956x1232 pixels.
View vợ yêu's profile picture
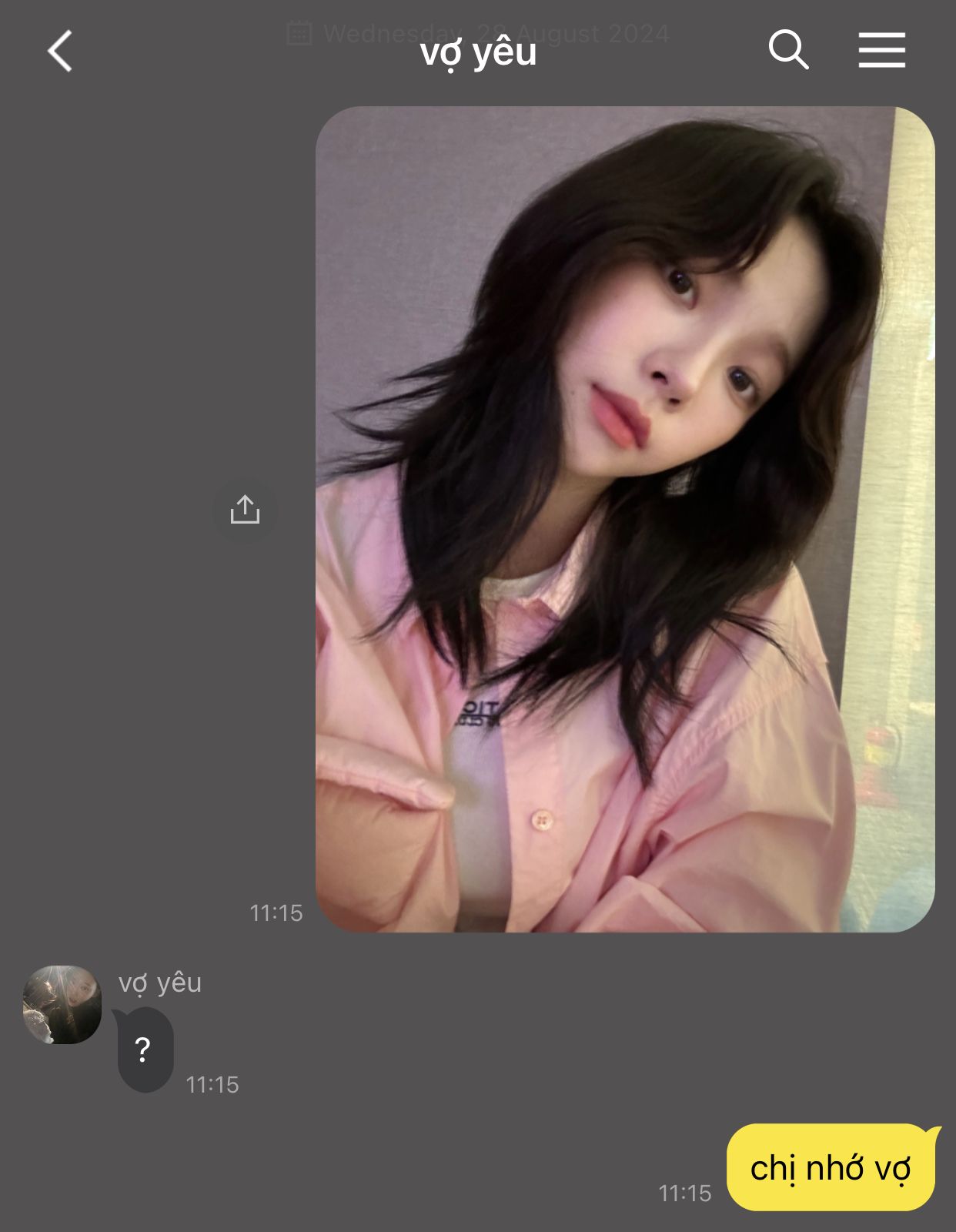tap(62, 1005)
